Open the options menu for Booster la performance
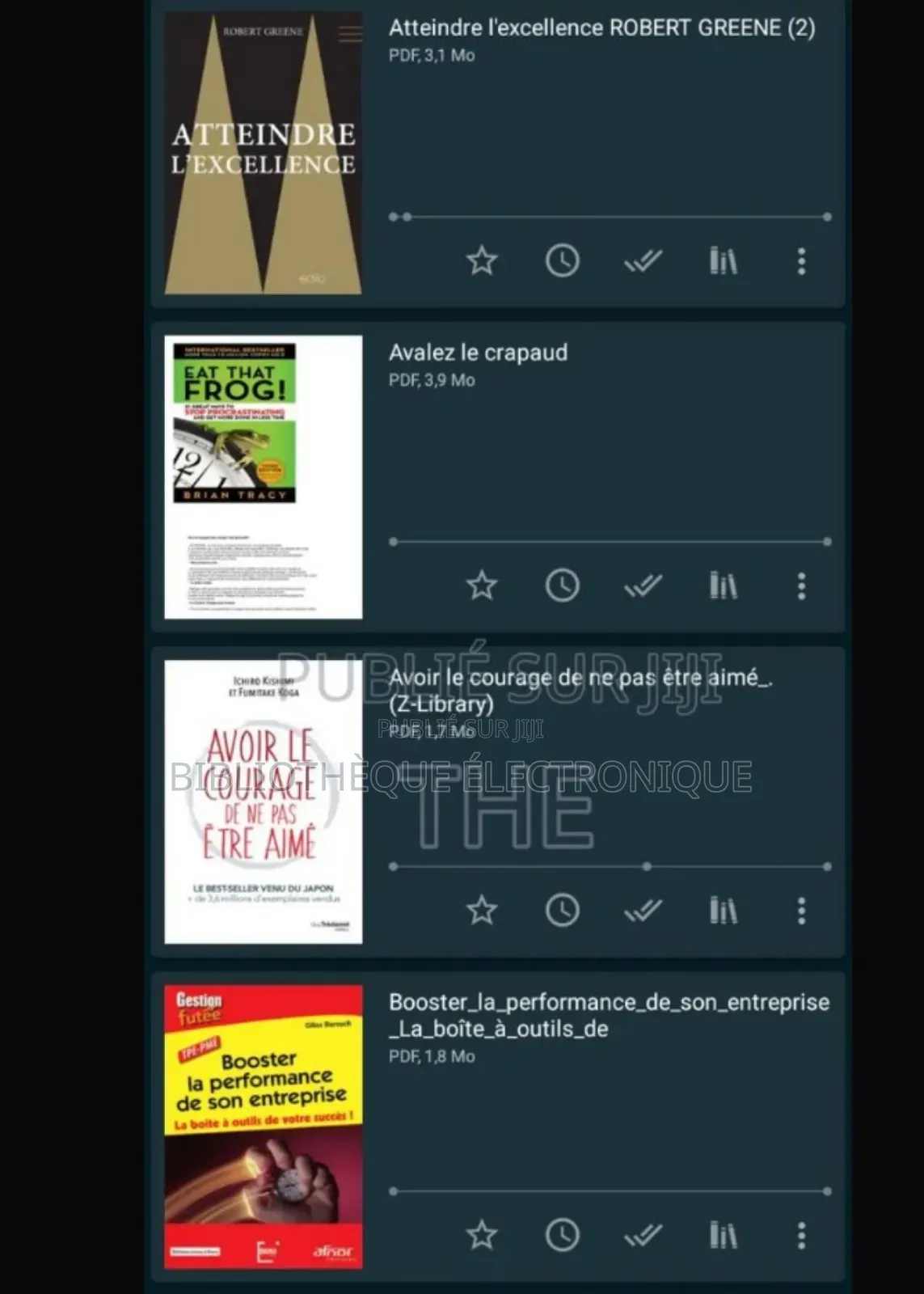 click(801, 1233)
